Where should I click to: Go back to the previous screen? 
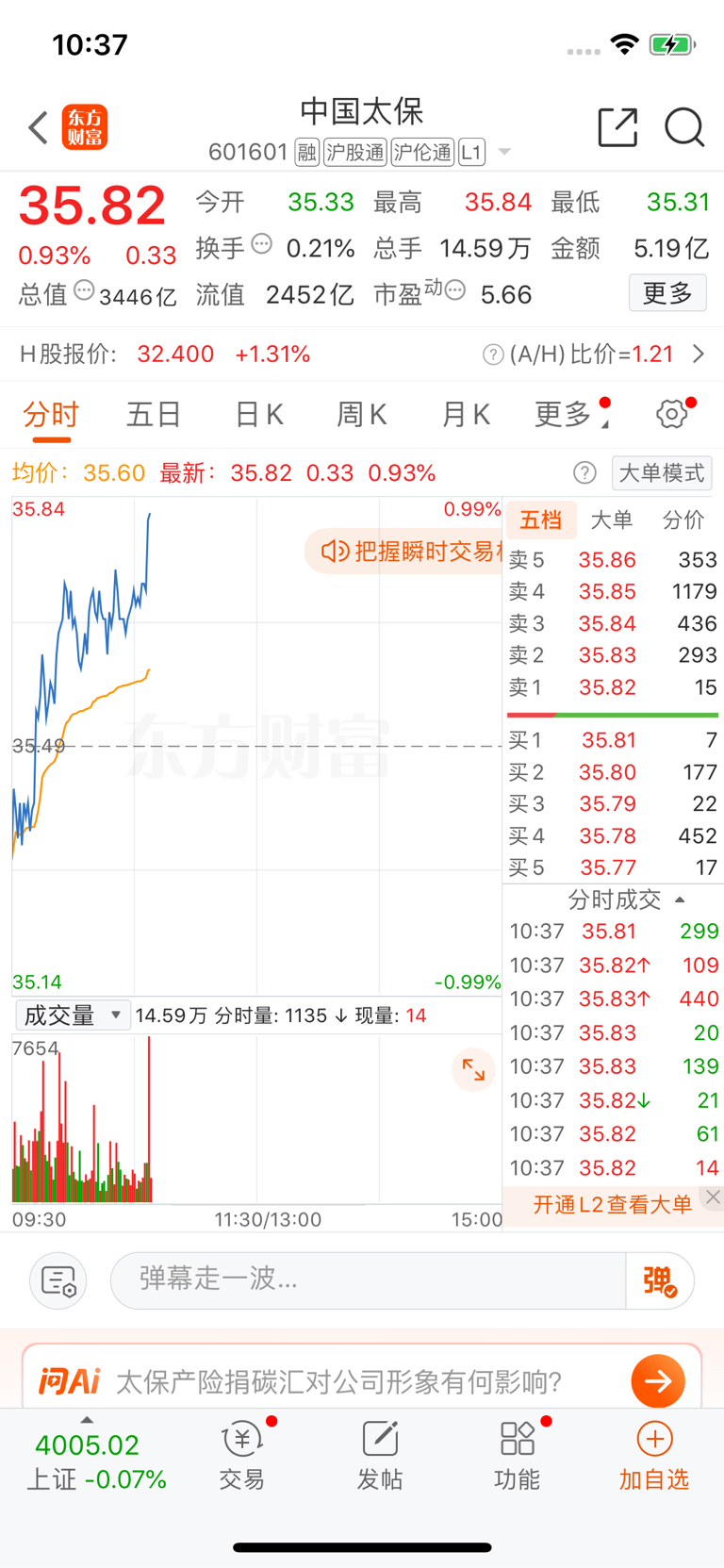(x=38, y=127)
